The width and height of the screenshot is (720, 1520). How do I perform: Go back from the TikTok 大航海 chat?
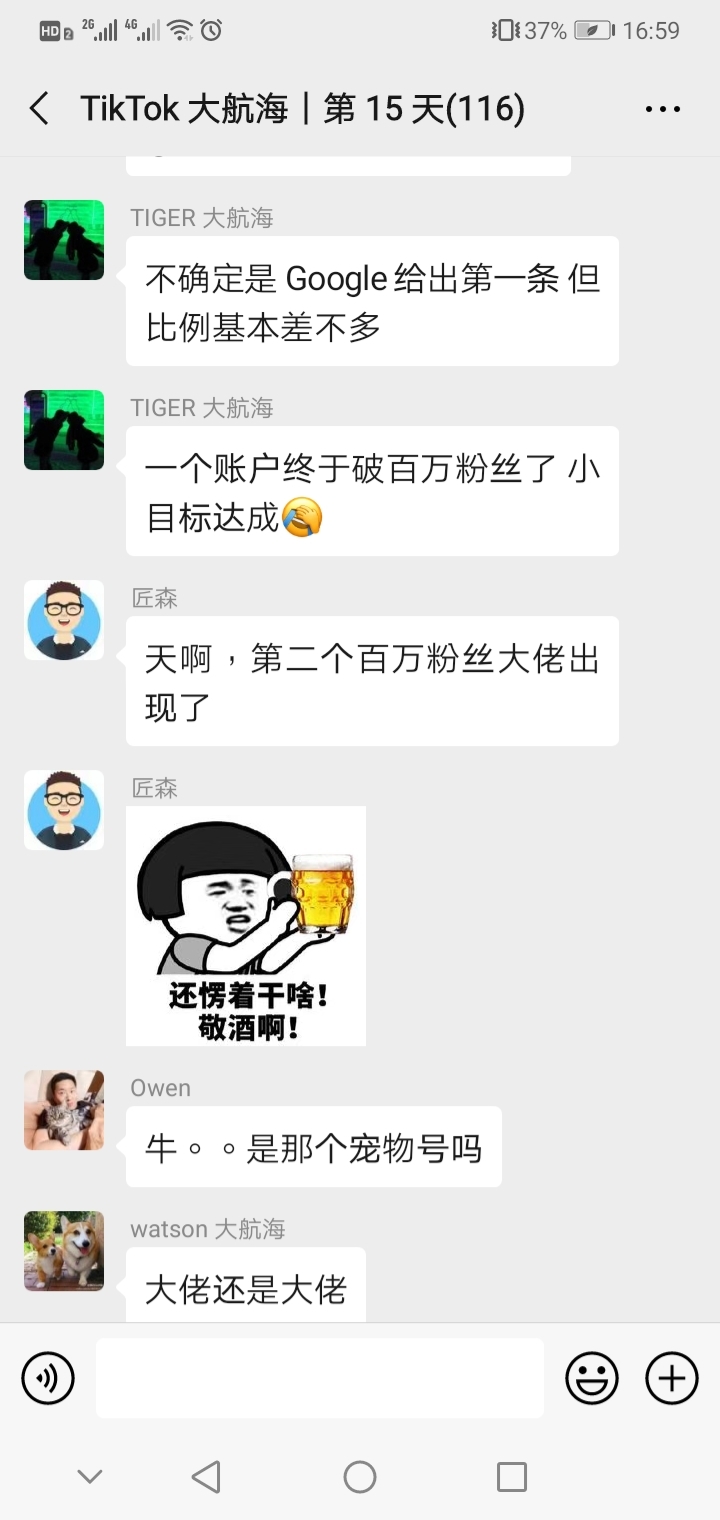click(x=39, y=108)
